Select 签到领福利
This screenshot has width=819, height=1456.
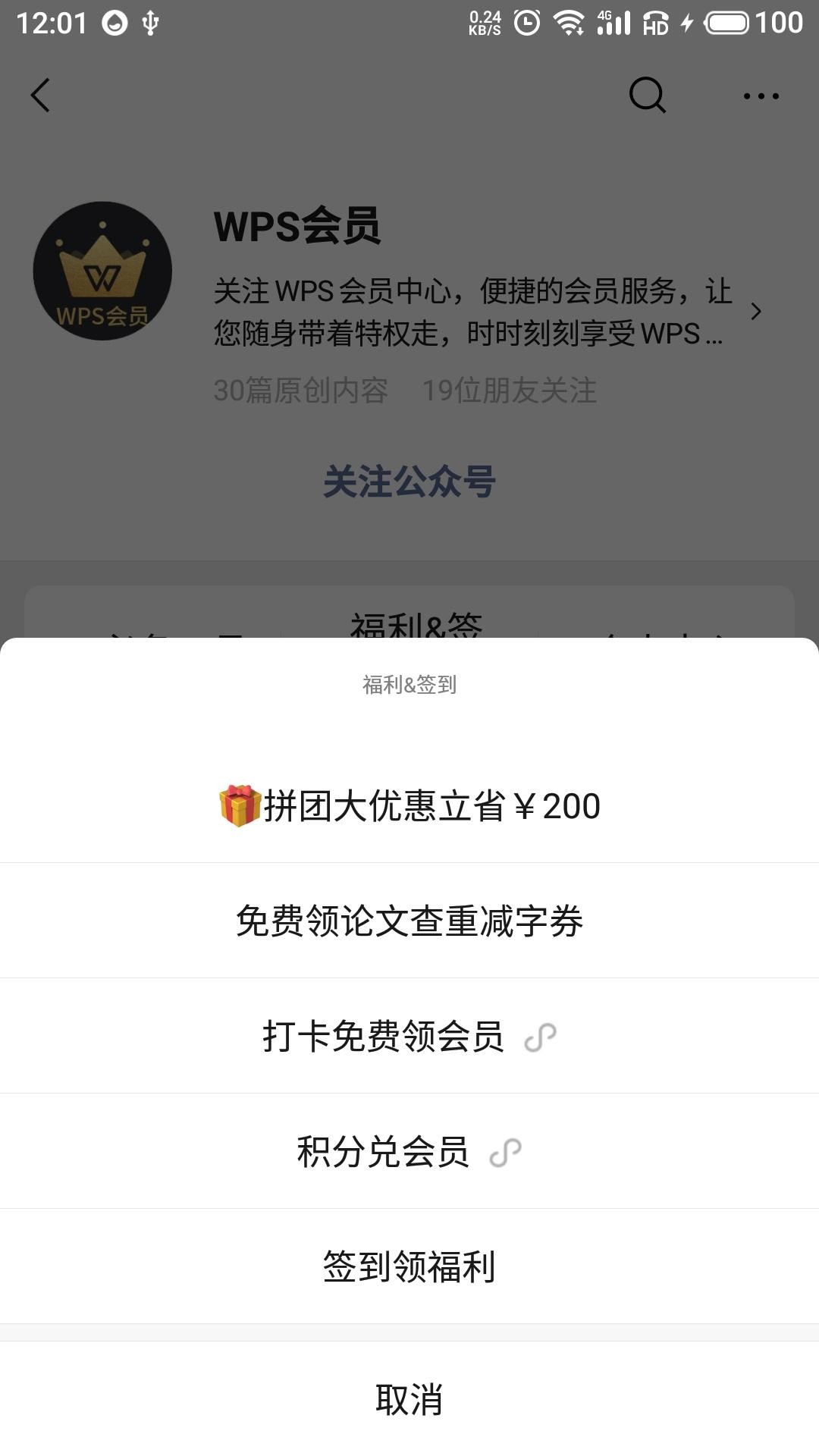(x=409, y=1266)
